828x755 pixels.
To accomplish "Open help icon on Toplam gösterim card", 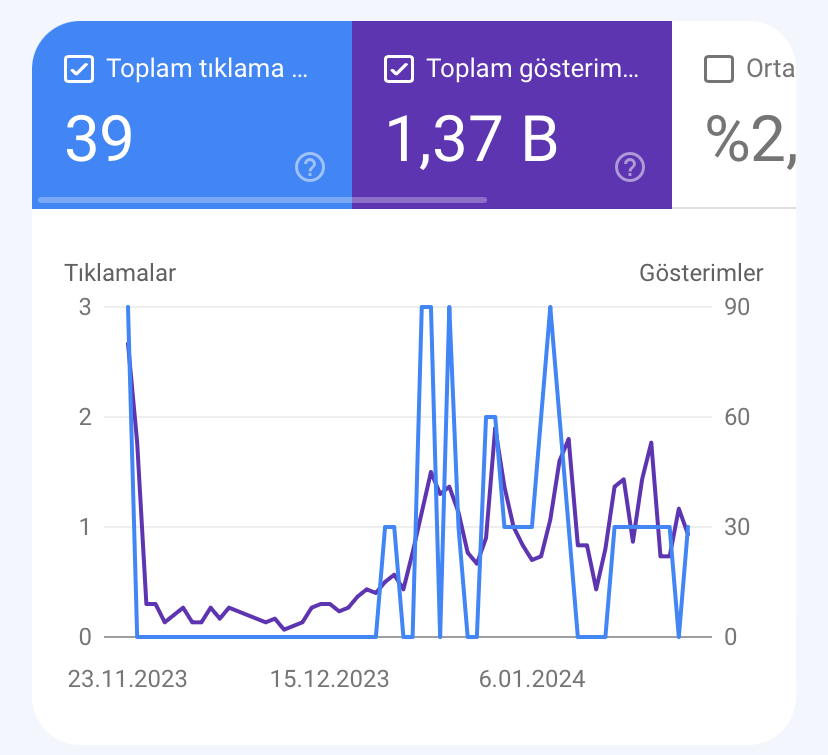I will 630,167.
